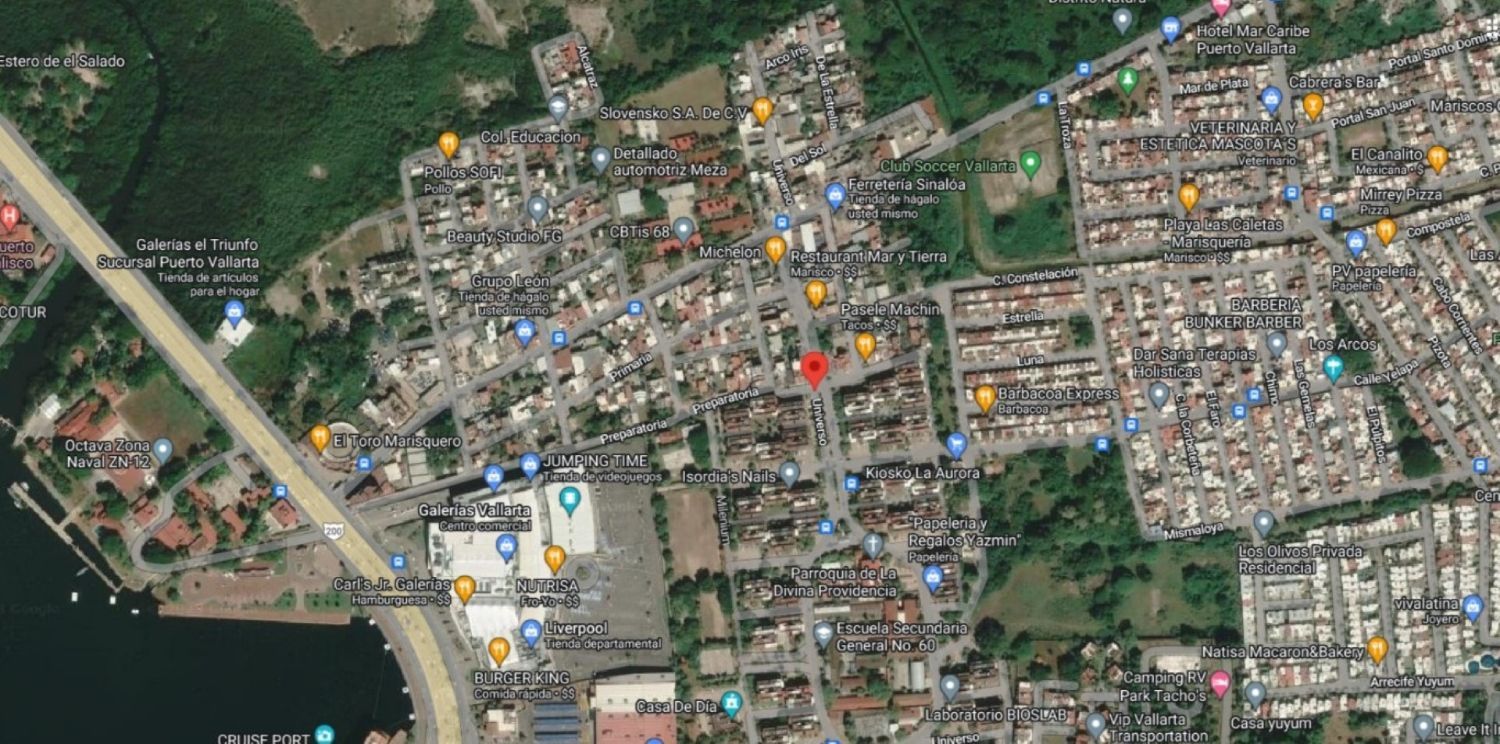
Task: Select the Ferretería Sinaloa hardware store pin
Action: pos(835,195)
